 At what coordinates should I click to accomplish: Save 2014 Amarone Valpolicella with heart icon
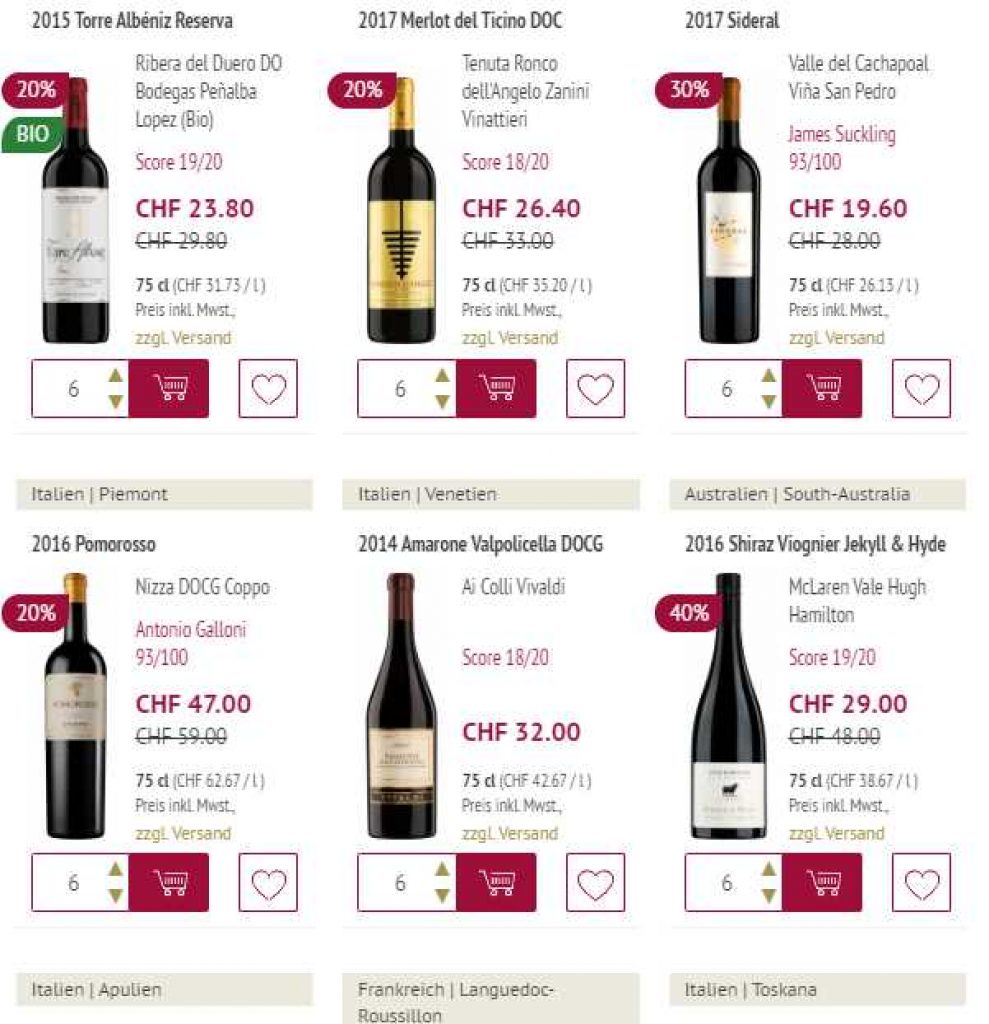coord(595,882)
